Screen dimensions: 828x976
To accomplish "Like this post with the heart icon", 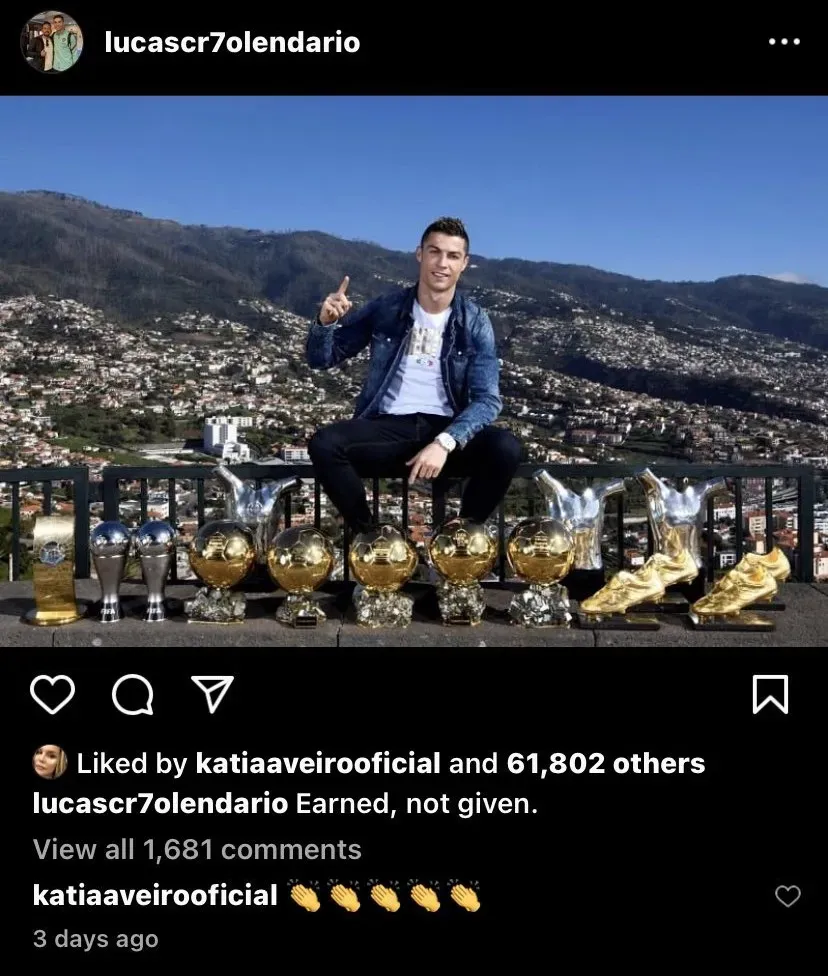I will [x=52, y=694].
